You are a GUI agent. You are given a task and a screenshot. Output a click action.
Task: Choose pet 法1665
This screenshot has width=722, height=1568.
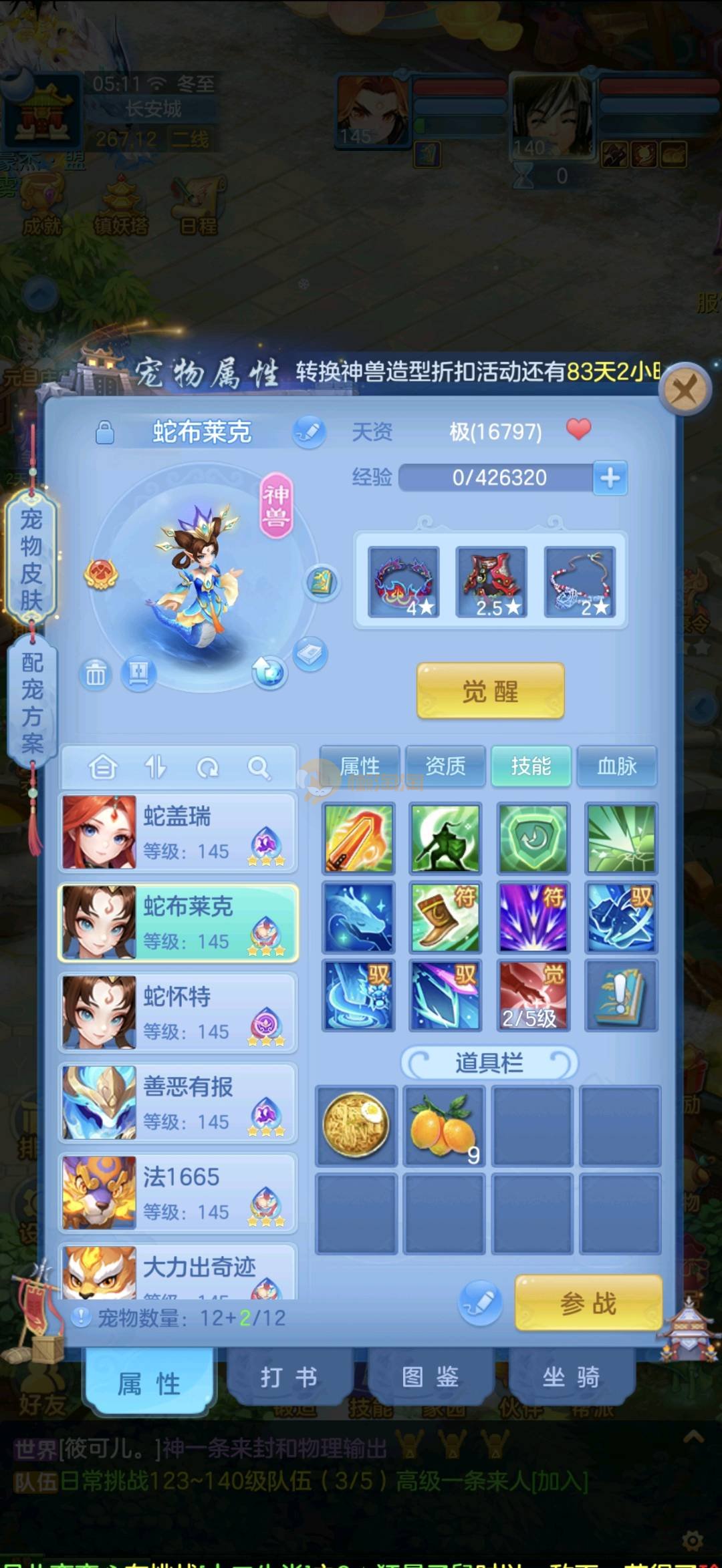click(x=178, y=1193)
